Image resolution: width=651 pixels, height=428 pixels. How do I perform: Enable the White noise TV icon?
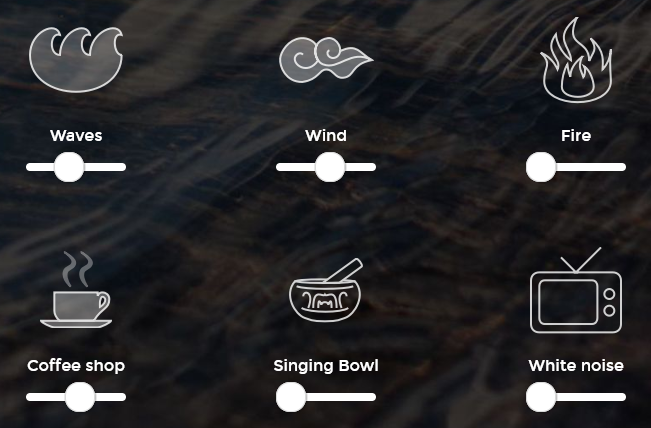[576, 291]
